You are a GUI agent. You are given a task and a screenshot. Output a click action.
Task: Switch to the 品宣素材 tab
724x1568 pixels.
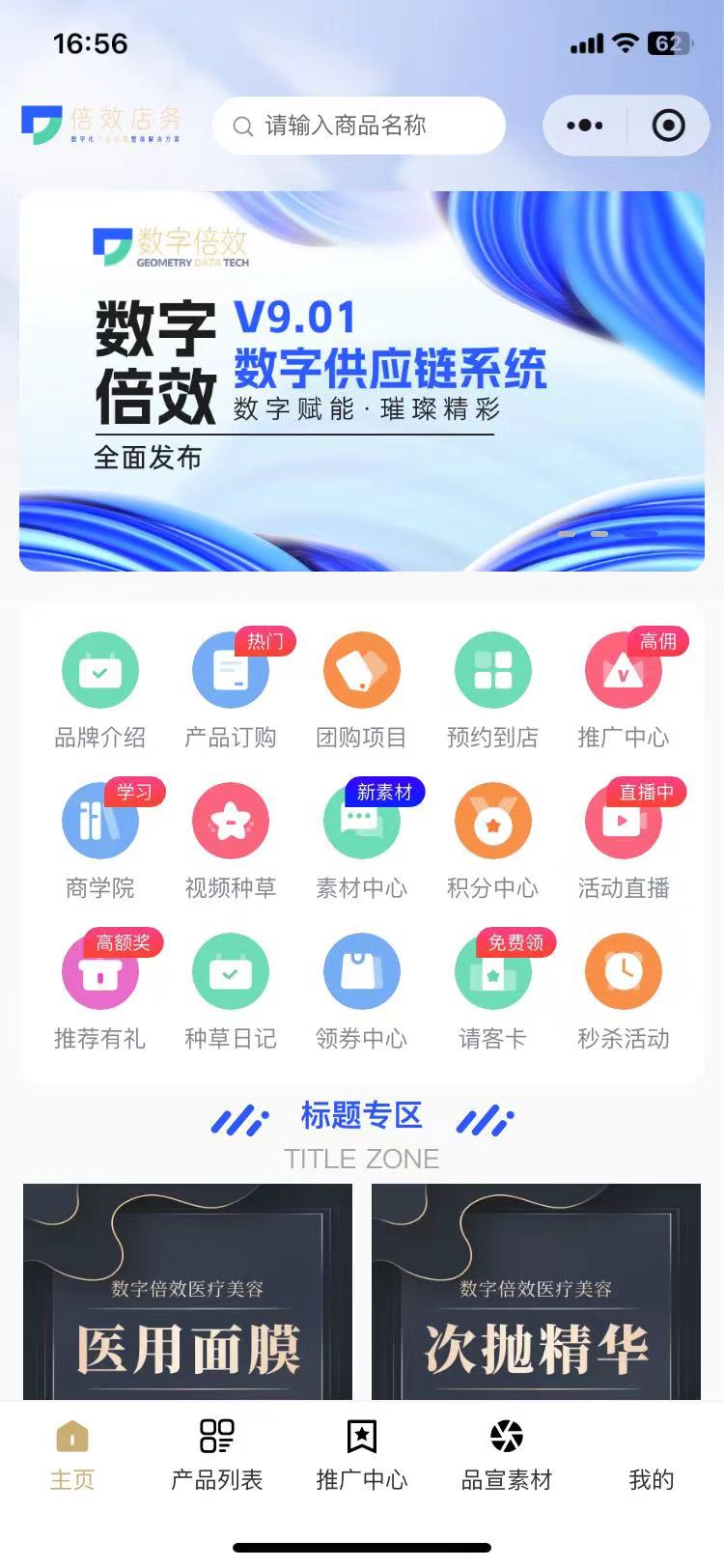506,1453
